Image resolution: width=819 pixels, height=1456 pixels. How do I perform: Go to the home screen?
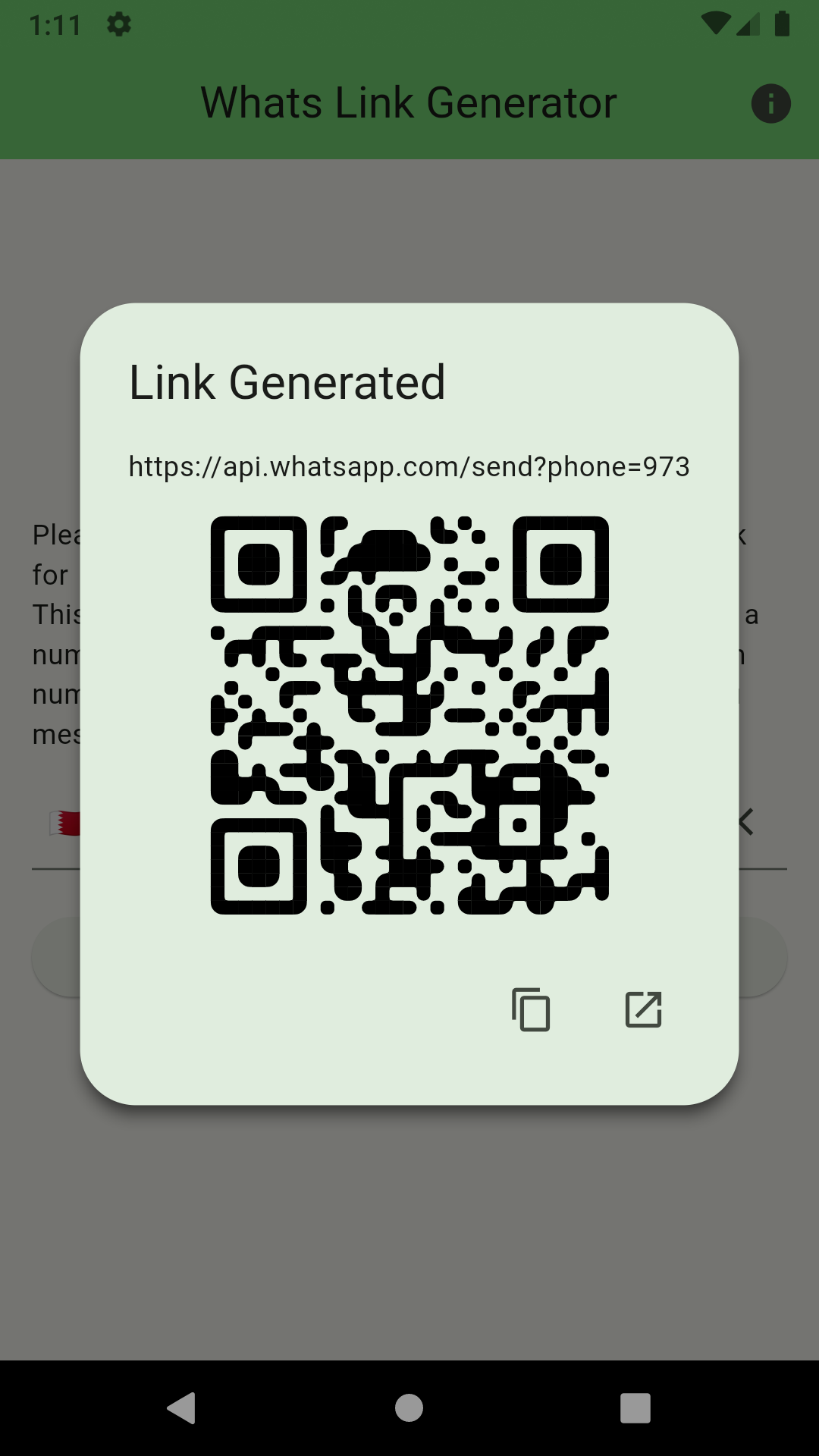(x=409, y=1408)
